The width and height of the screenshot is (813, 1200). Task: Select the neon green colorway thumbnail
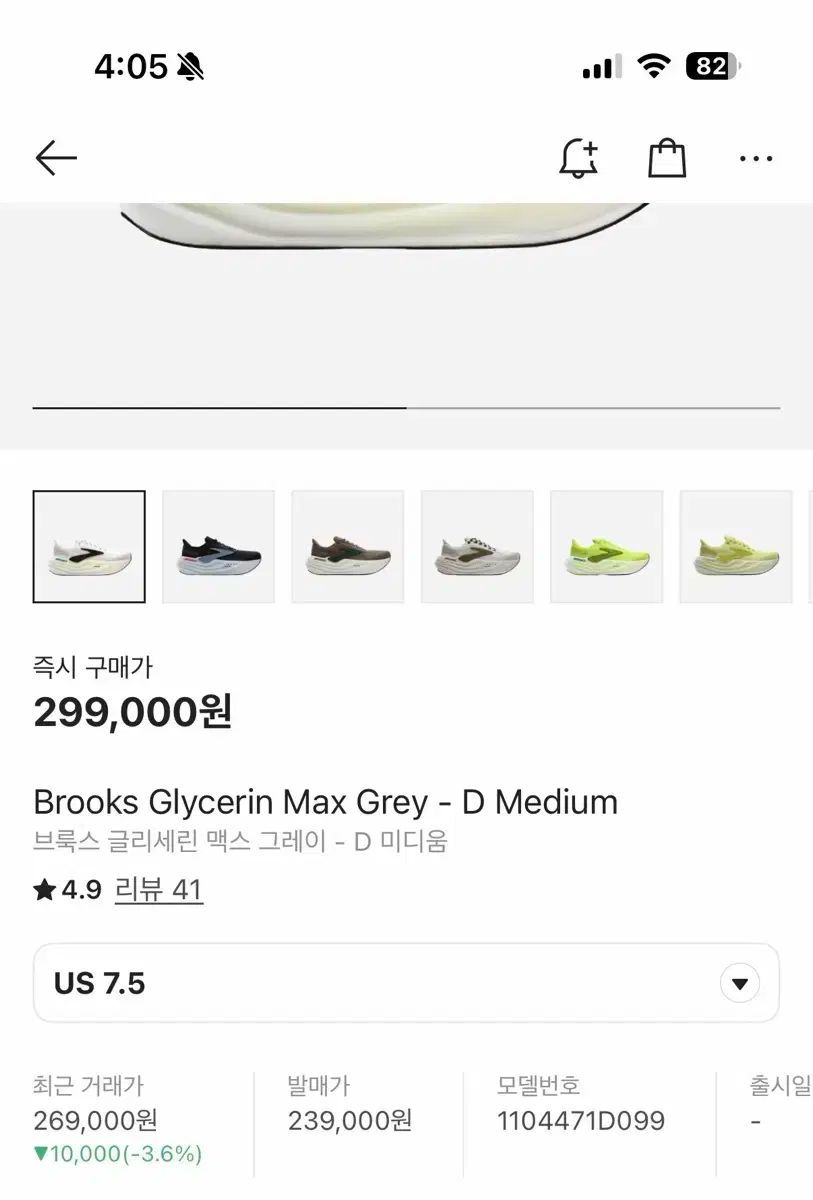tap(606, 547)
